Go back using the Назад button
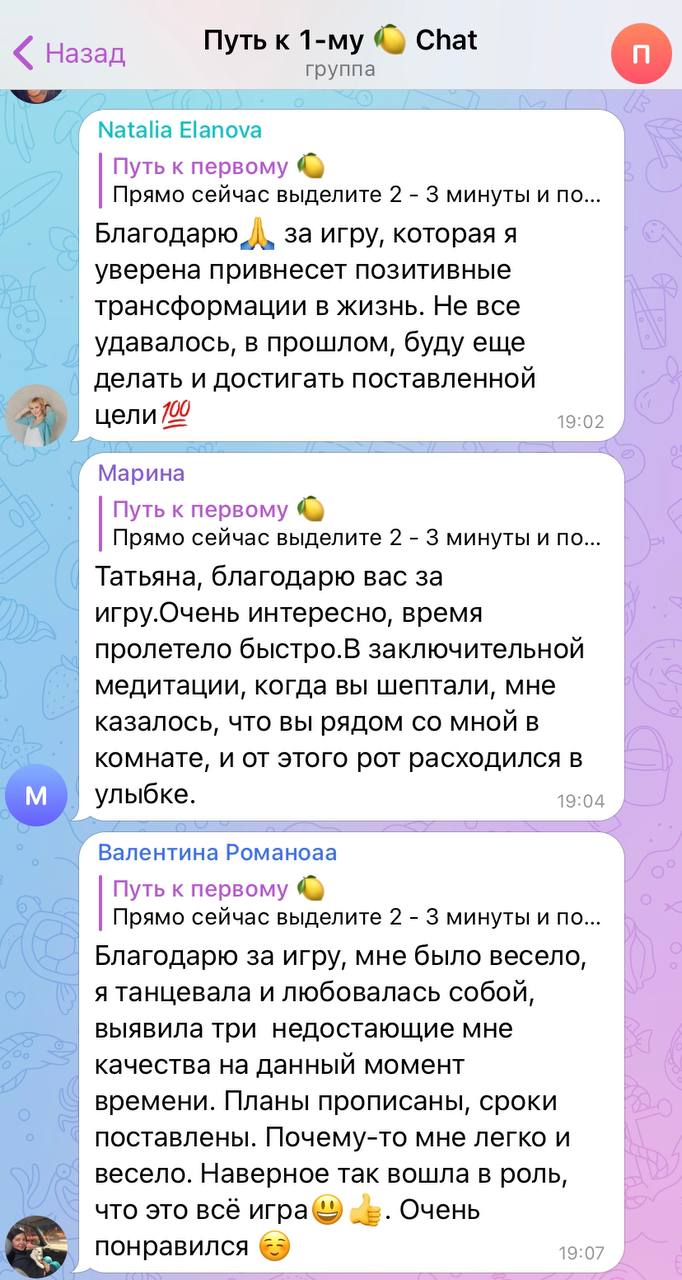This screenshot has height=1280, width=682. (x=69, y=53)
